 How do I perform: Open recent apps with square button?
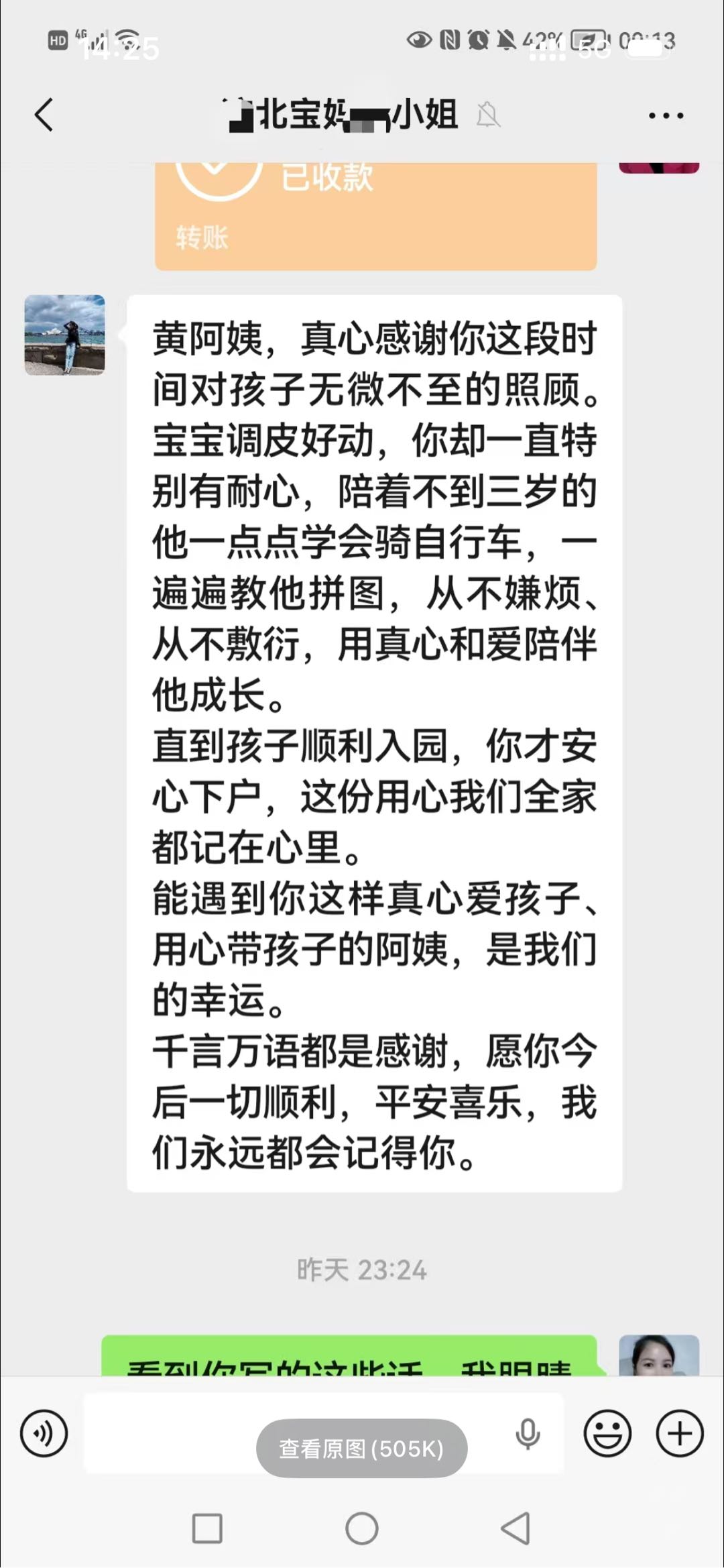207,1529
